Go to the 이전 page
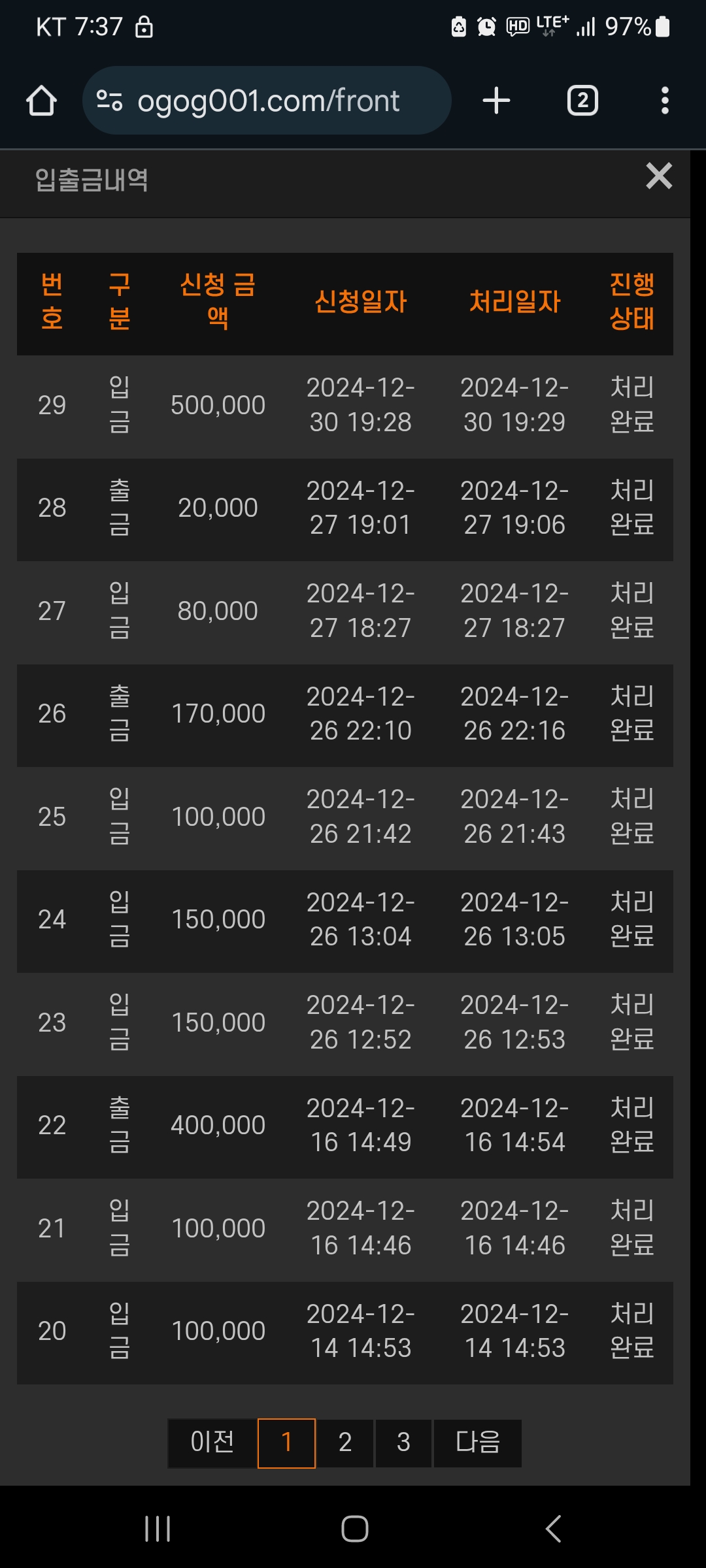Image resolution: width=706 pixels, height=1568 pixels. [x=212, y=1443]
